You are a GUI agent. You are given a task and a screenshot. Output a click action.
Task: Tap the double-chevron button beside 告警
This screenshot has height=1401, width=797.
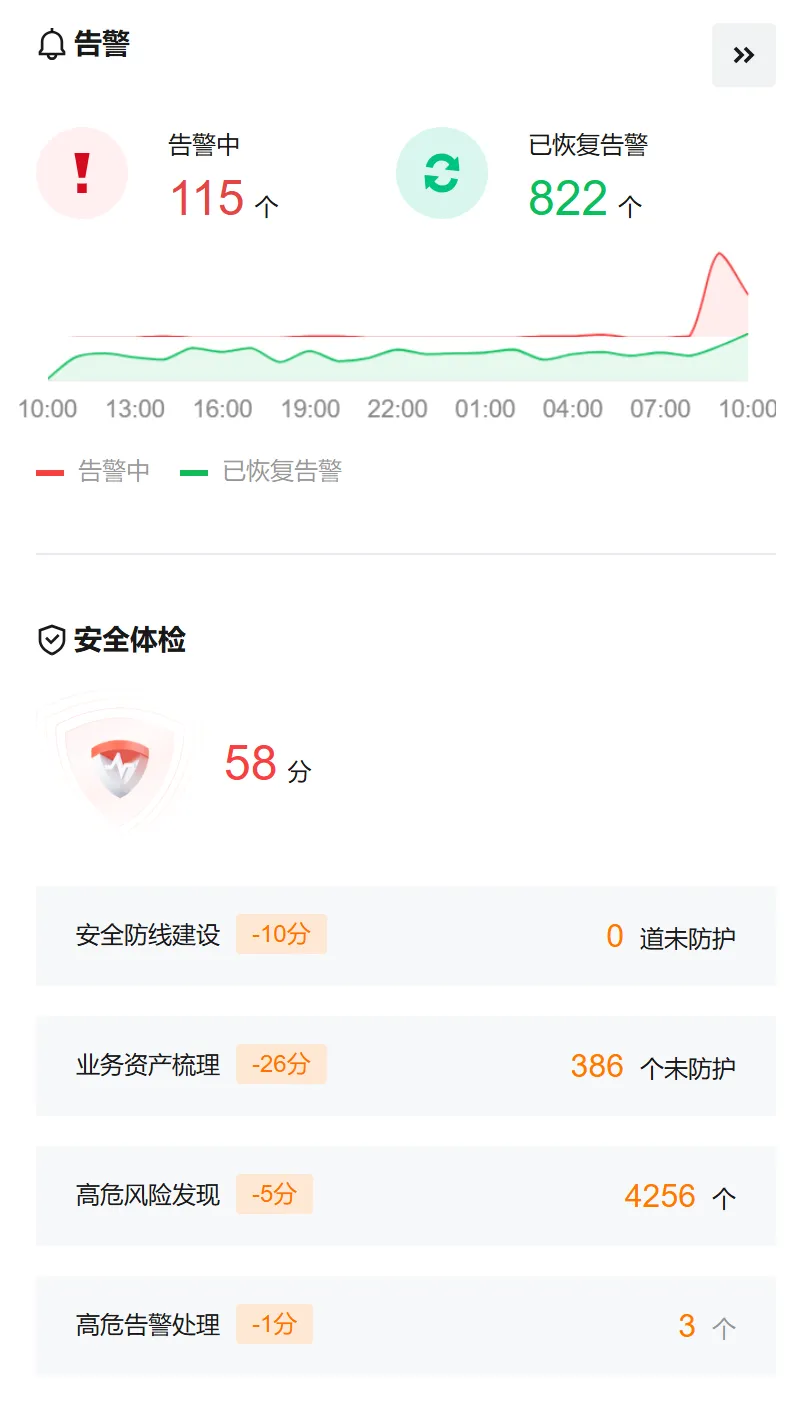743,55
